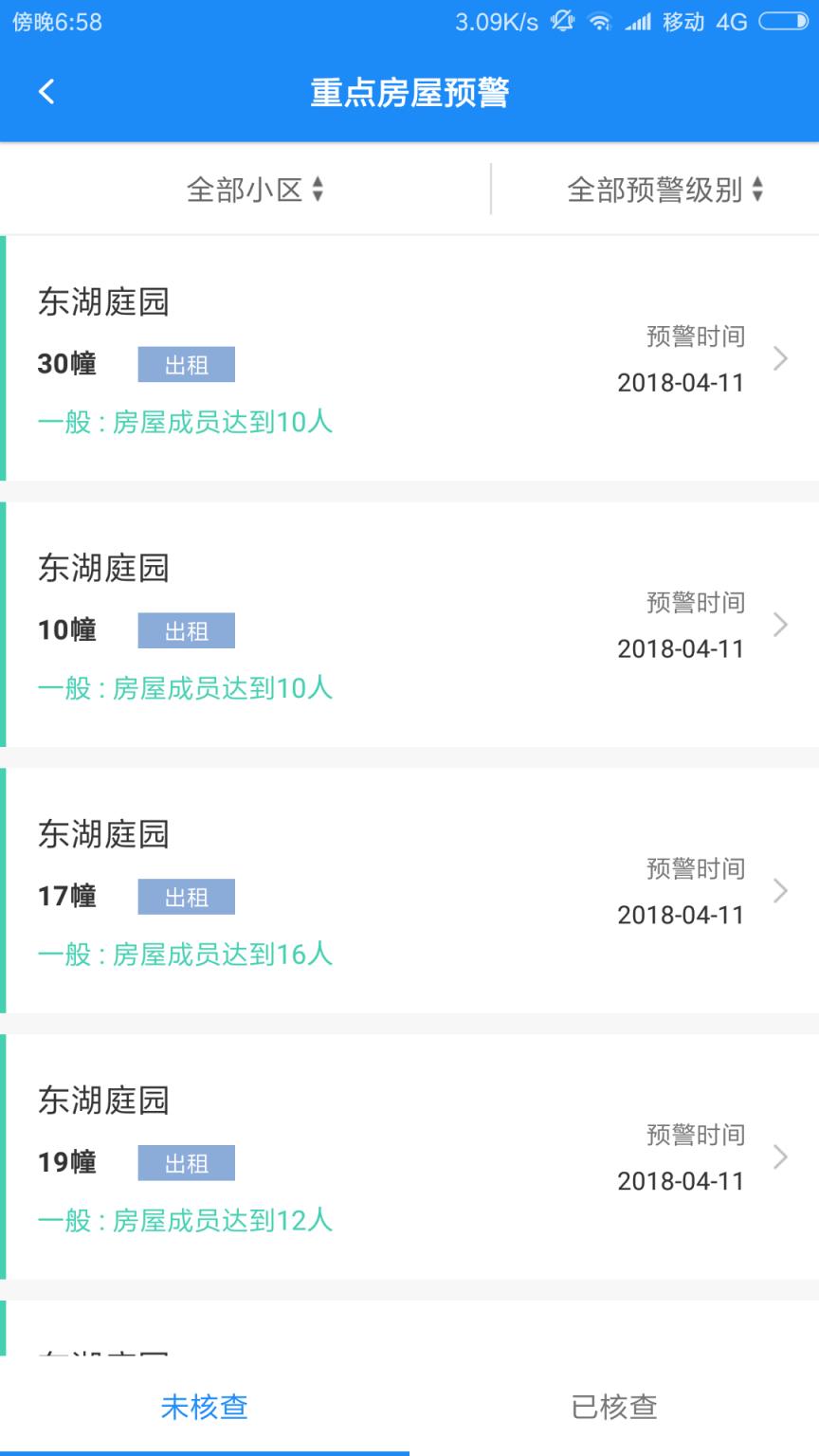Image resolution: width=819 pixels, height=1456 pixels.
Task: Open the 全部预警级别 filter dropdown
Action: pyautogui.click(x=664, y=188)
